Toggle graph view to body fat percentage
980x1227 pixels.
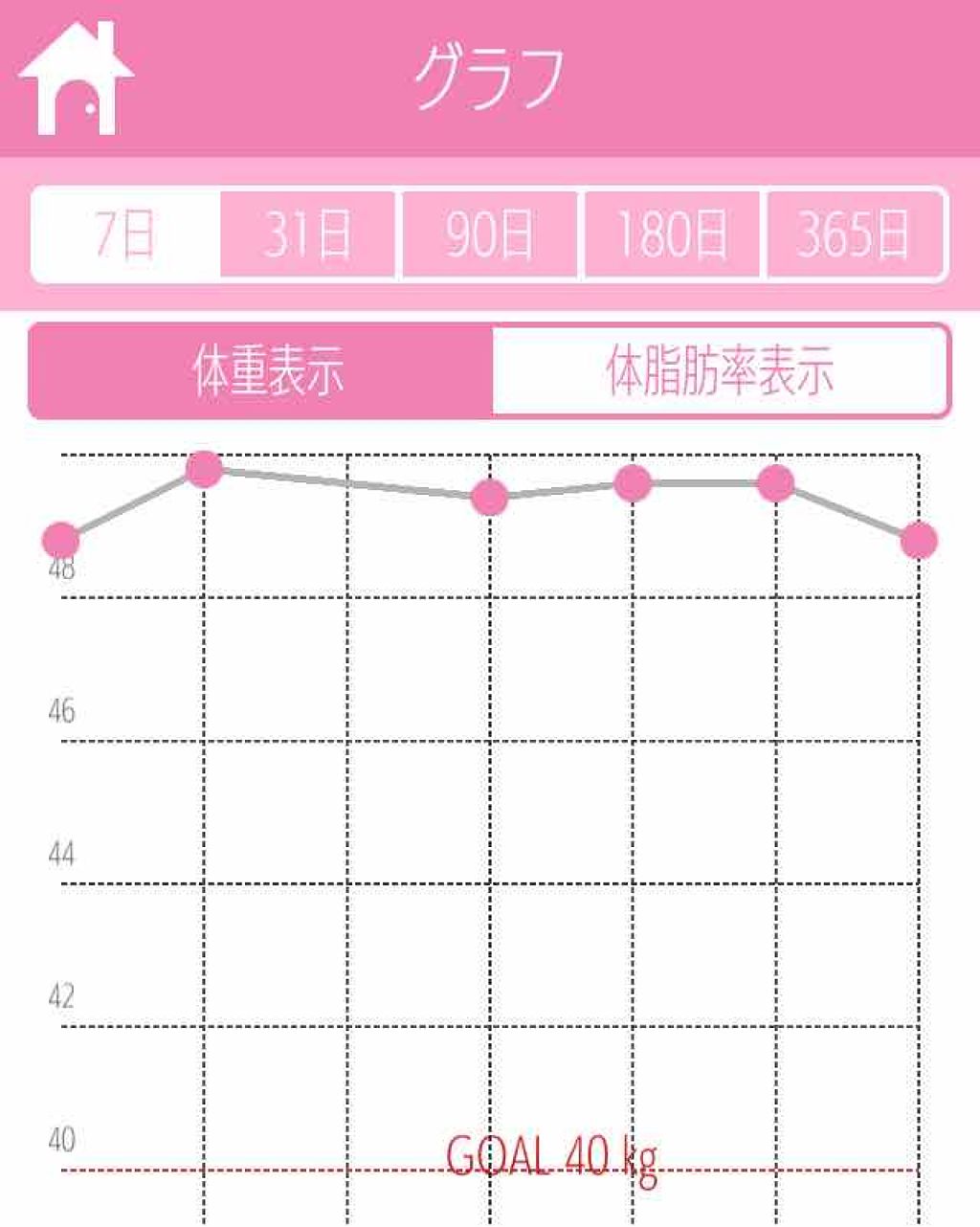tap(723, 369)
